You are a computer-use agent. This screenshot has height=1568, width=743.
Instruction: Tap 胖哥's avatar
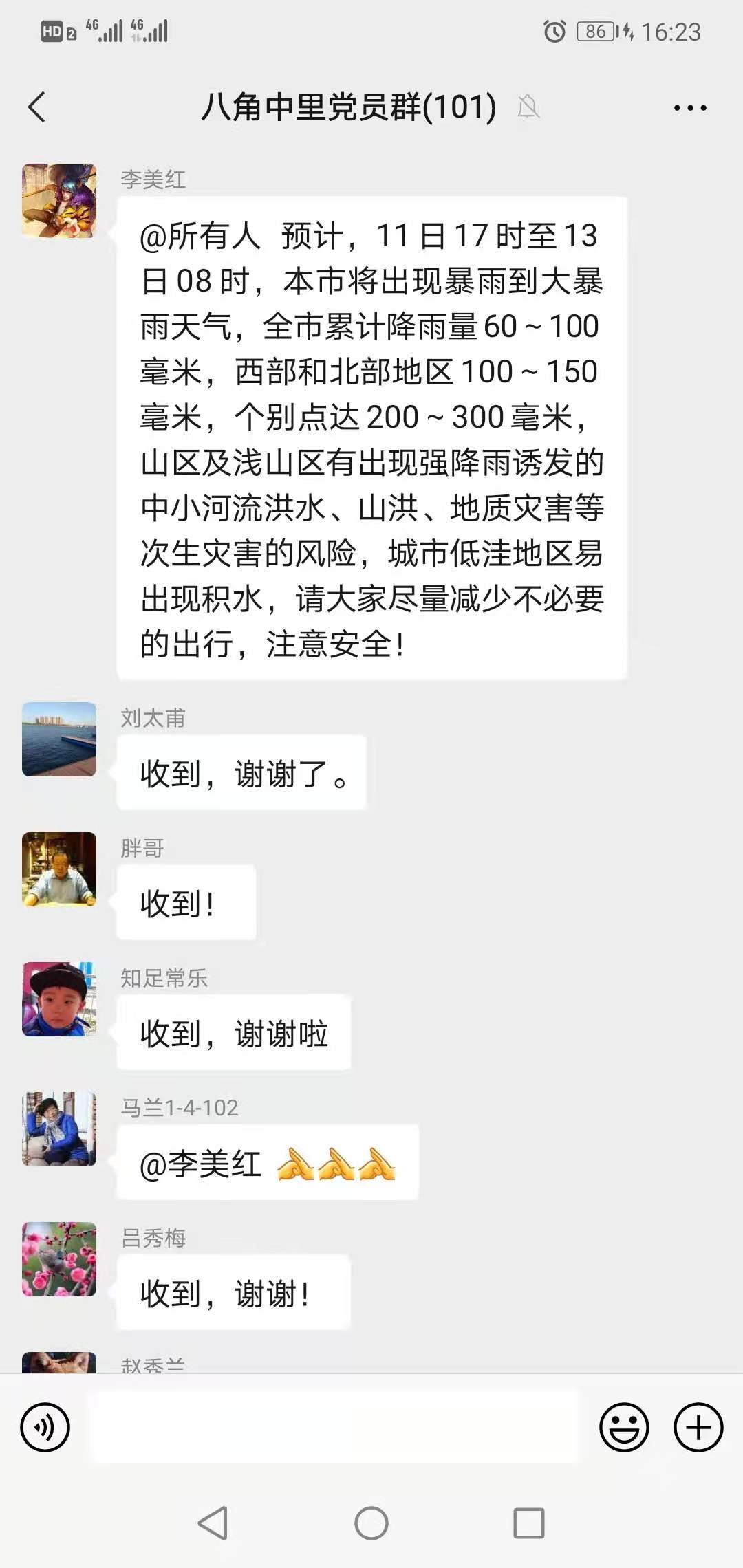pyautogui.click(x=59, y=869)
